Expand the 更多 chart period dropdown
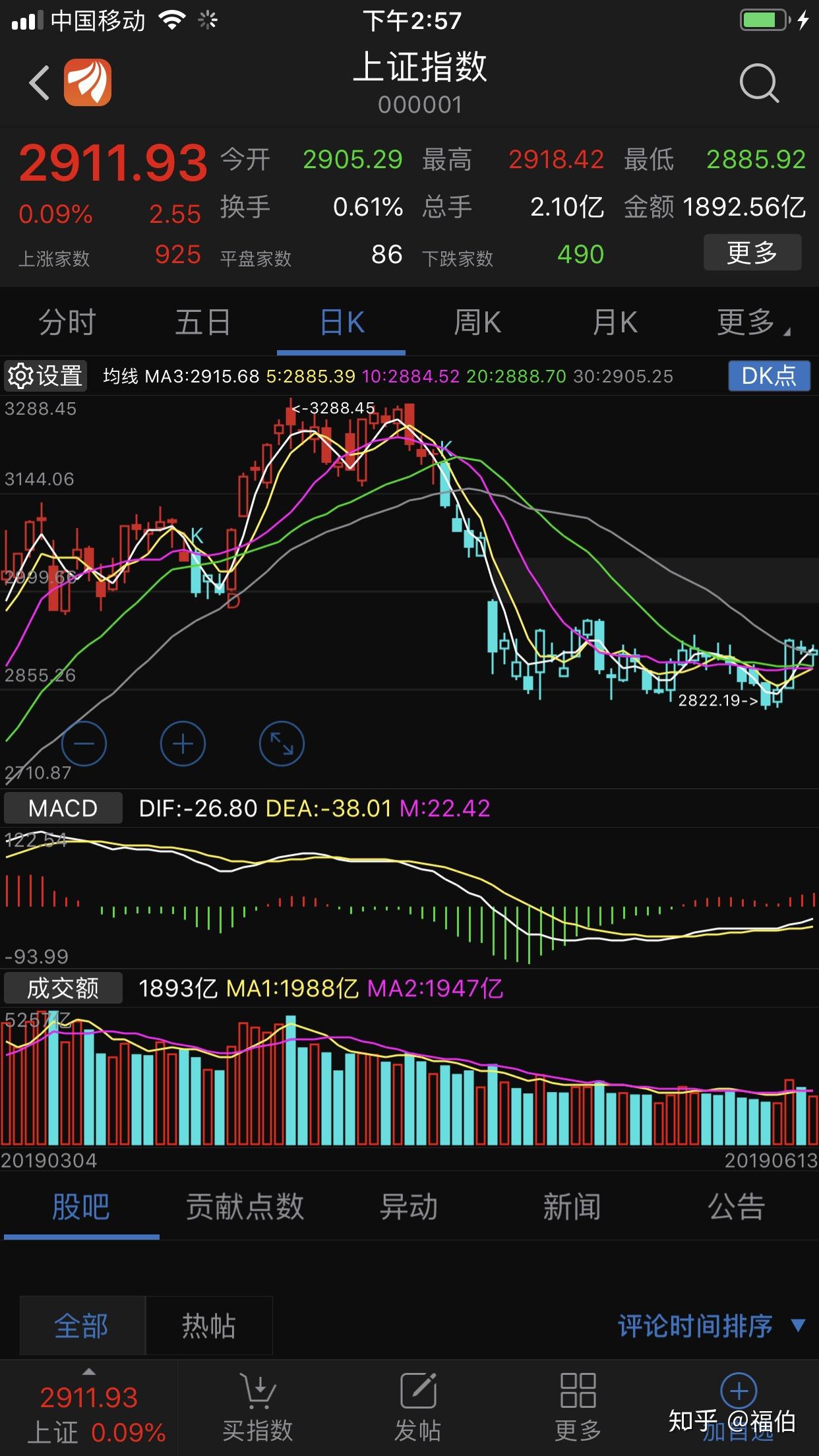The height and width of the screenshot is (1456, 819). pos(752,323)
